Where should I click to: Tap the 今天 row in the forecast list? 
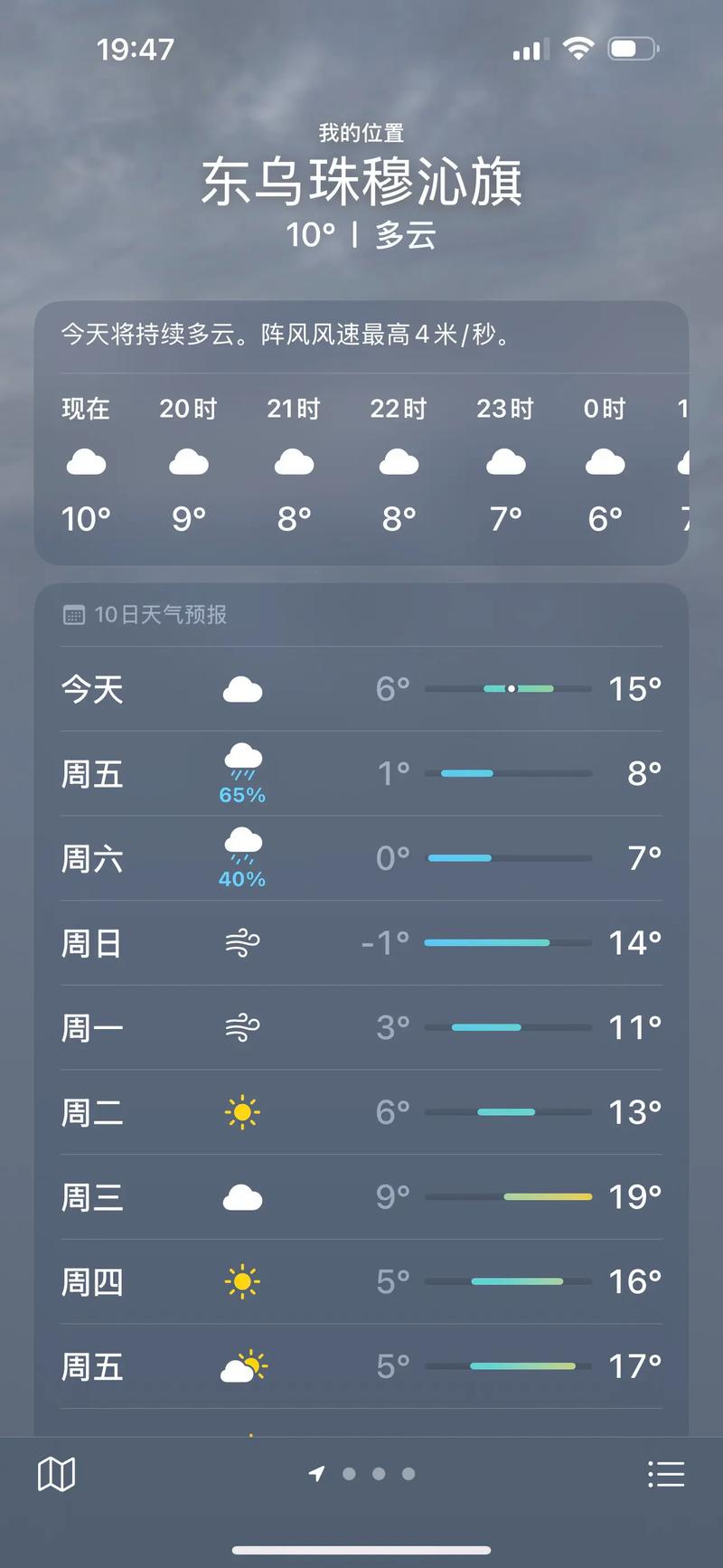tap(361, 689)
